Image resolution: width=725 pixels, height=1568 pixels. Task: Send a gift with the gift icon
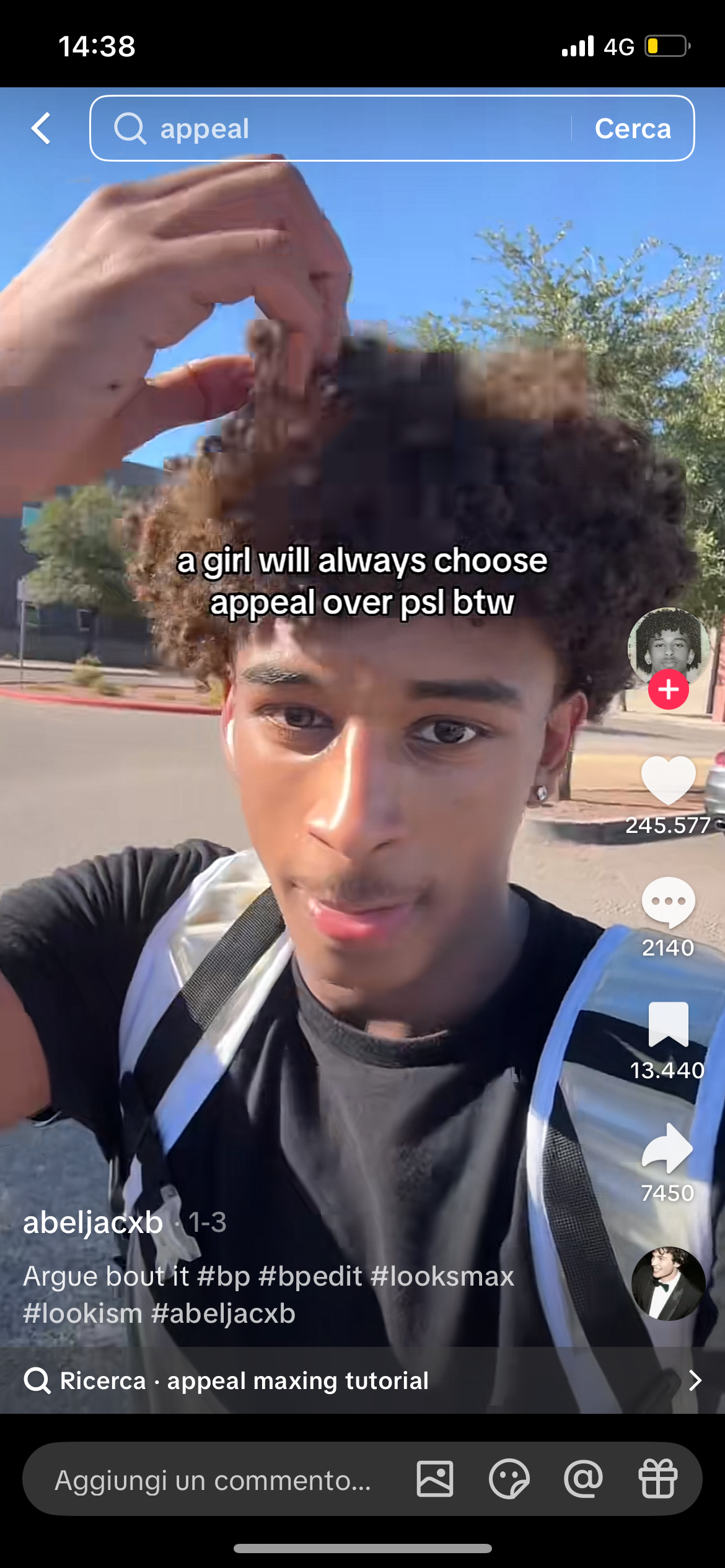[x=657, y=1479]
